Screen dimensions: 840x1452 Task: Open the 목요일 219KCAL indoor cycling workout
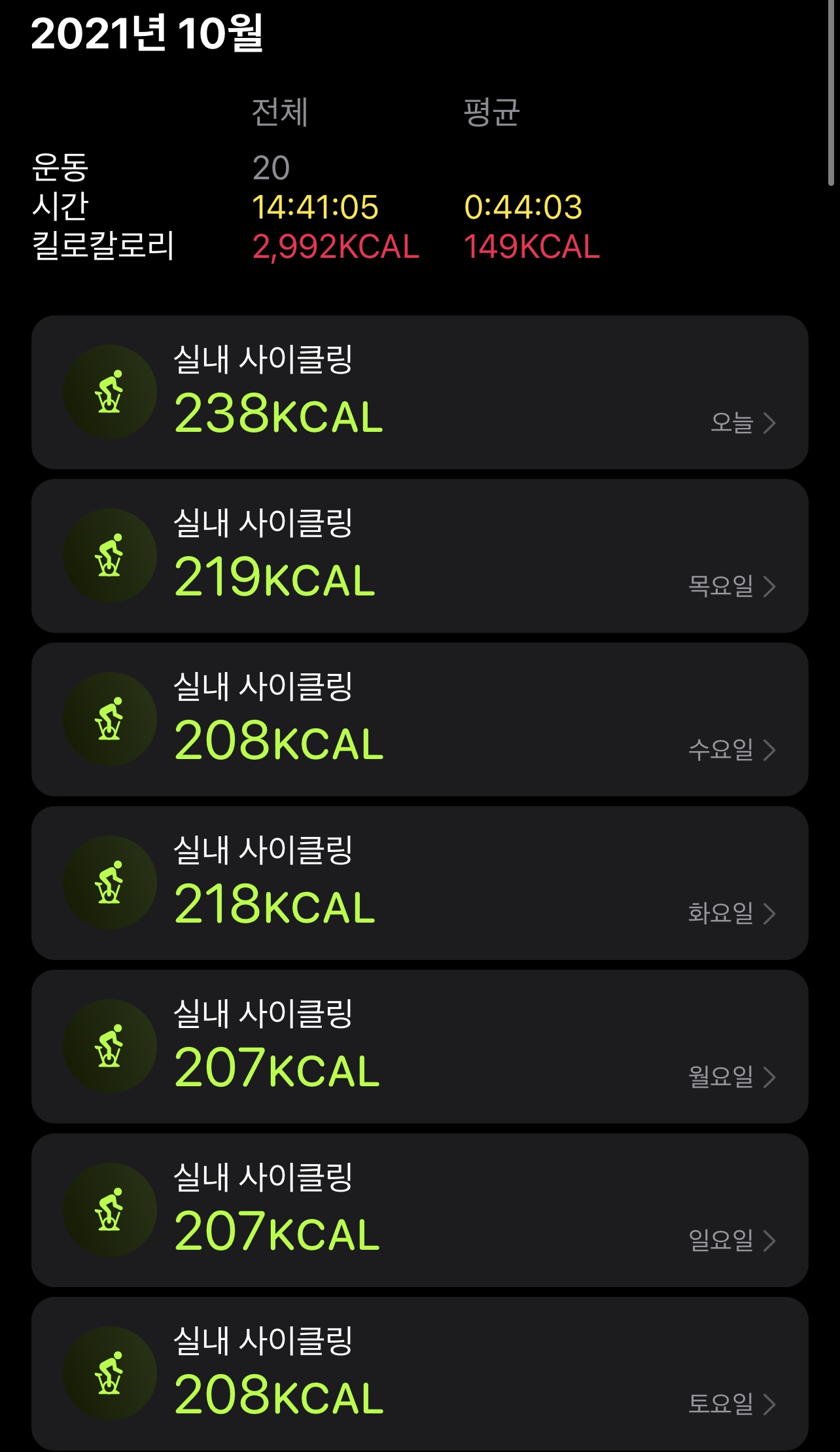pyautogui.click(x=420, y=556)
